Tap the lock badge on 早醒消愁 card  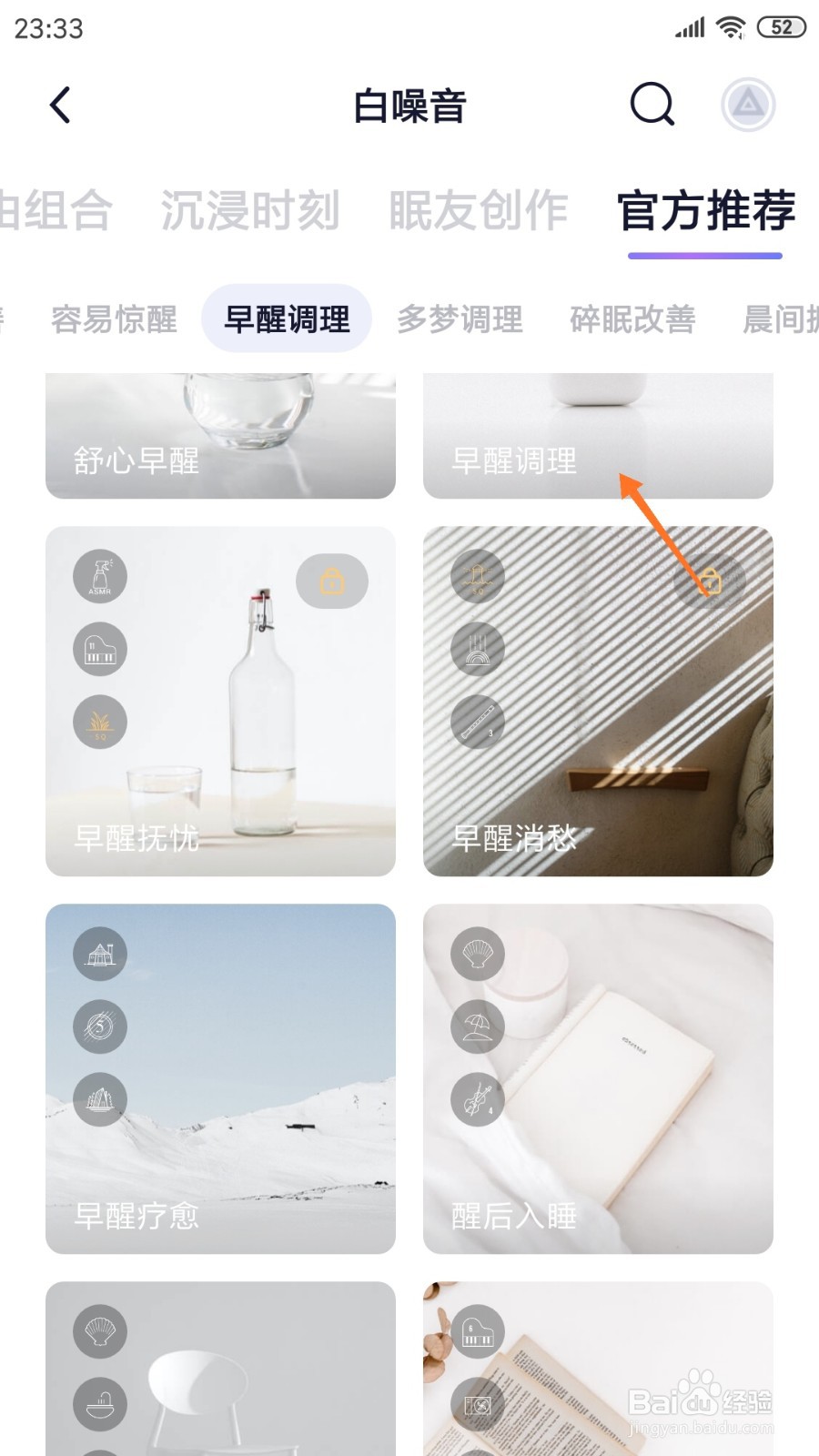[x=712, y=582]
